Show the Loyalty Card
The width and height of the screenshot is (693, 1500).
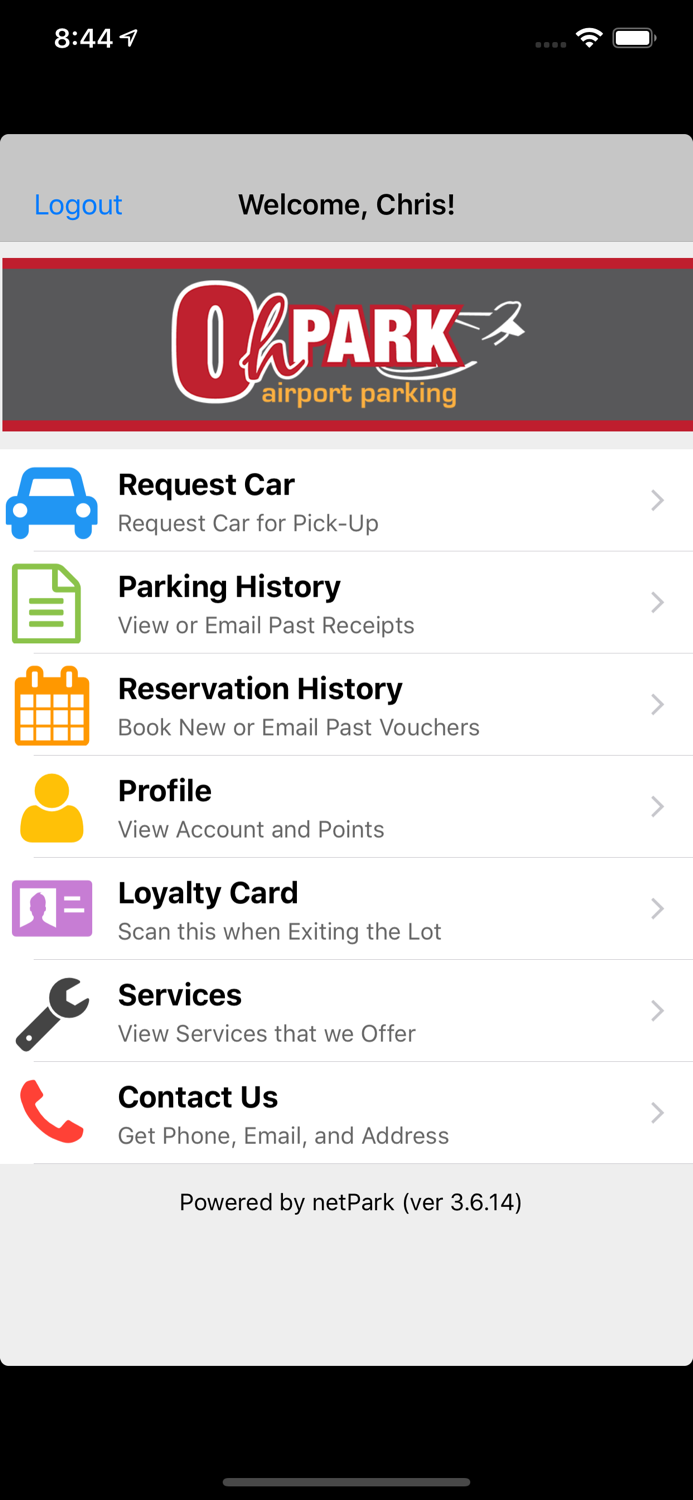click(346, 909)
